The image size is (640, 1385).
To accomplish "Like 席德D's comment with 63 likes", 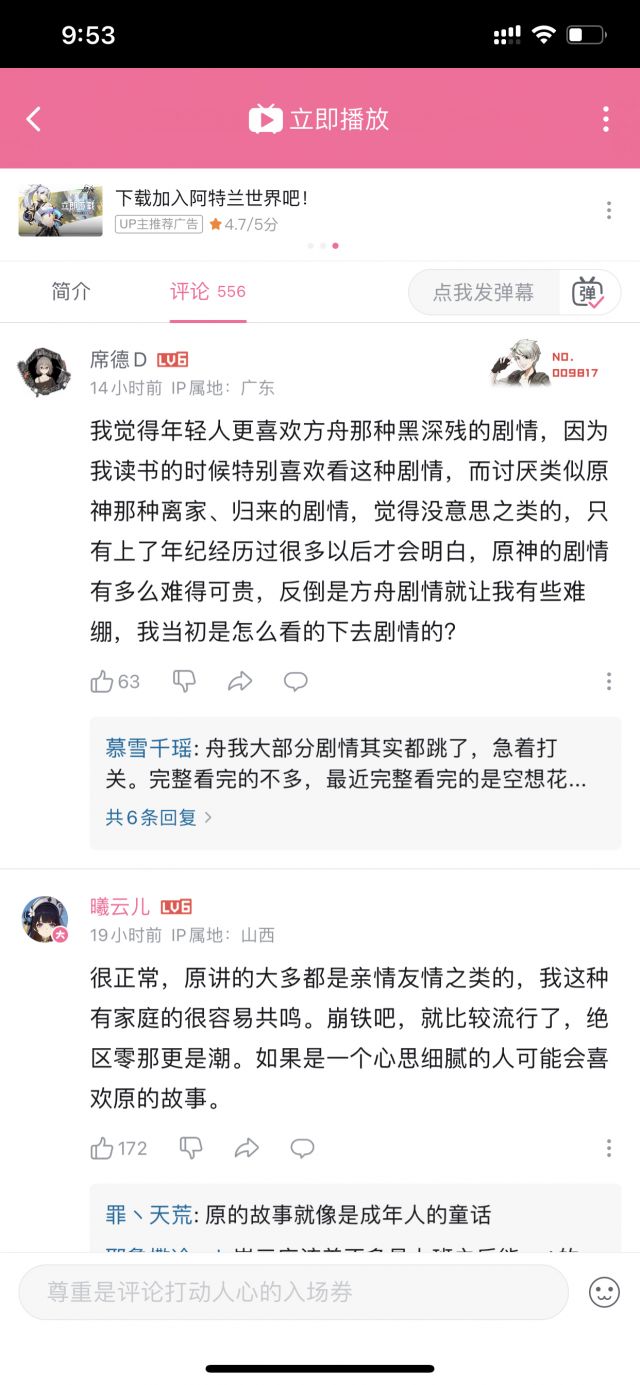I will coord(115,681).
